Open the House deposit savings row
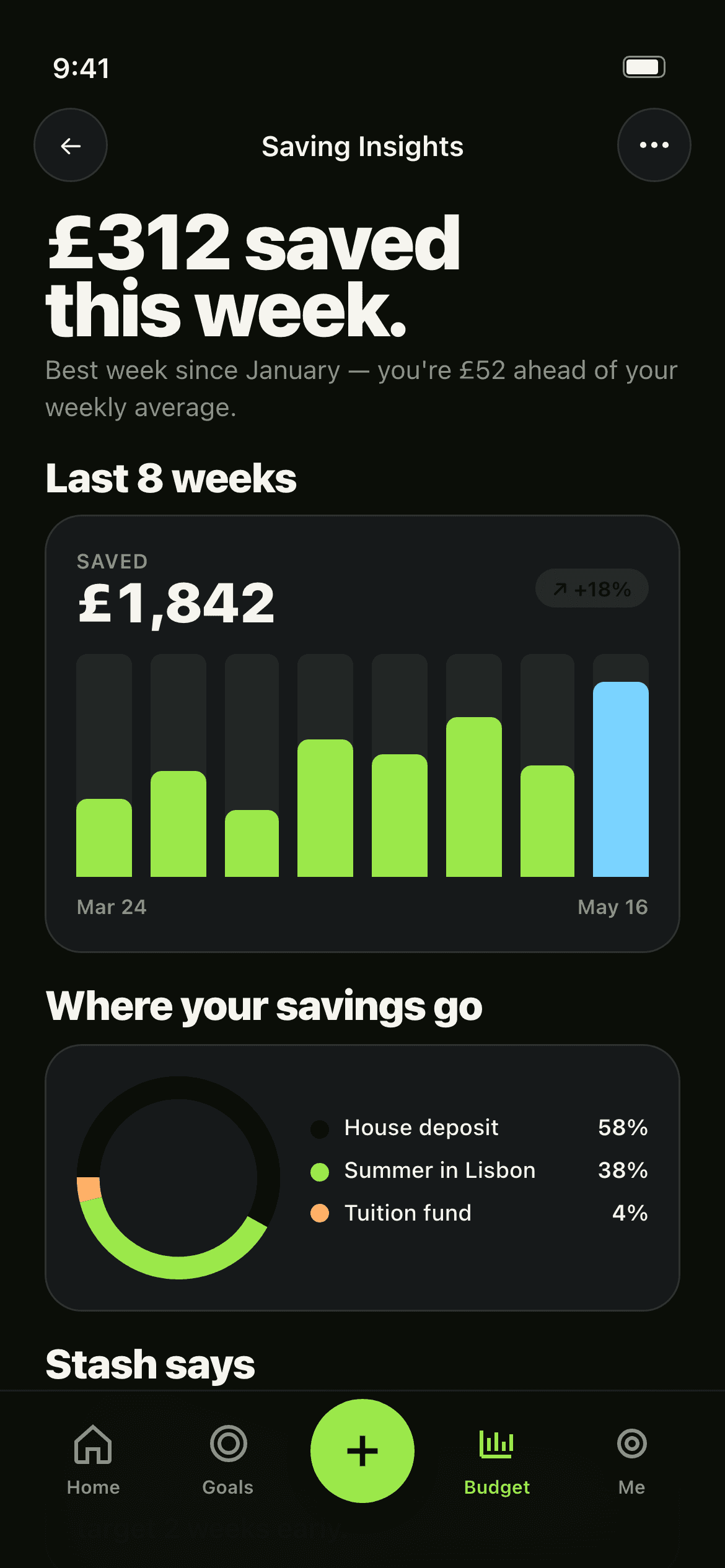 tap(479, 1128)
